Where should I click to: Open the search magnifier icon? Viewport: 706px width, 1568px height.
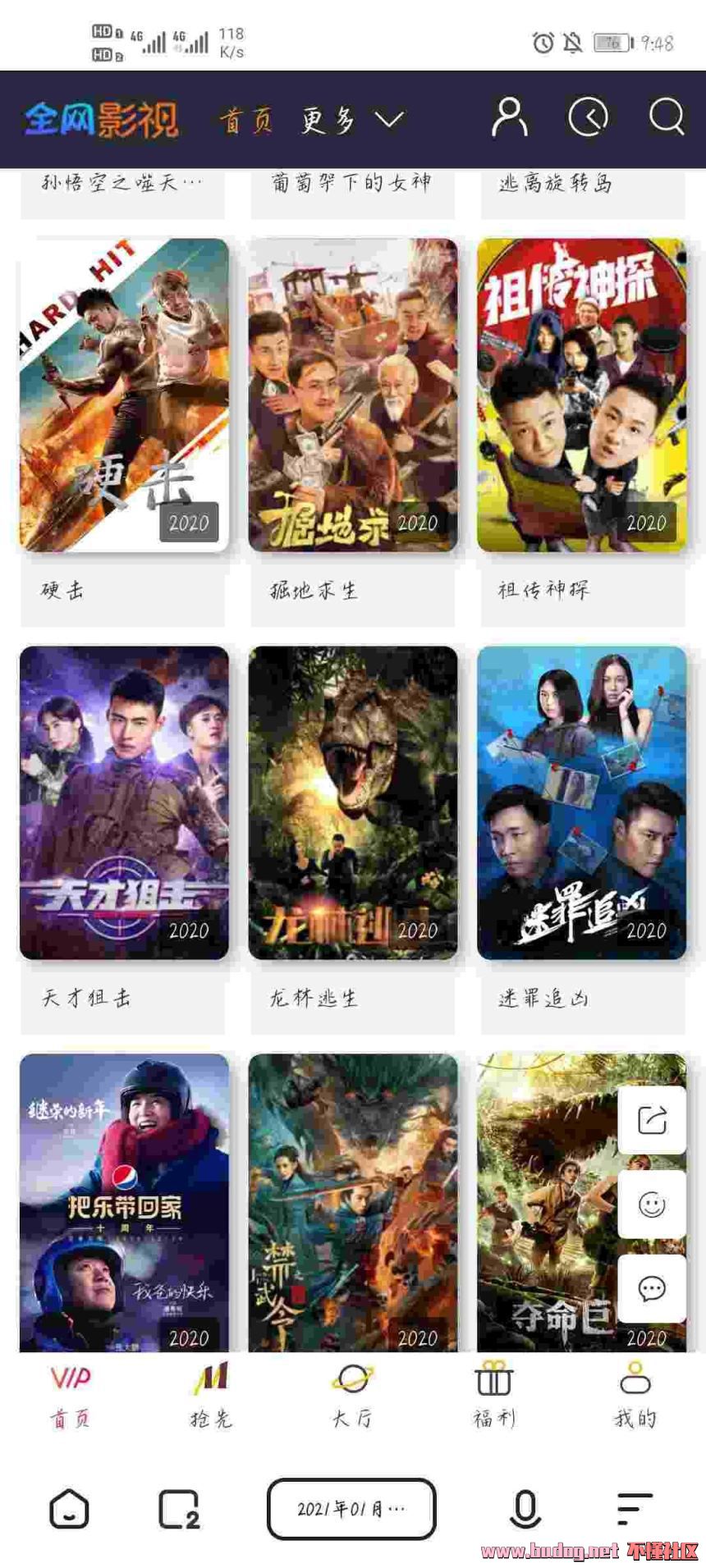[666, 117]
